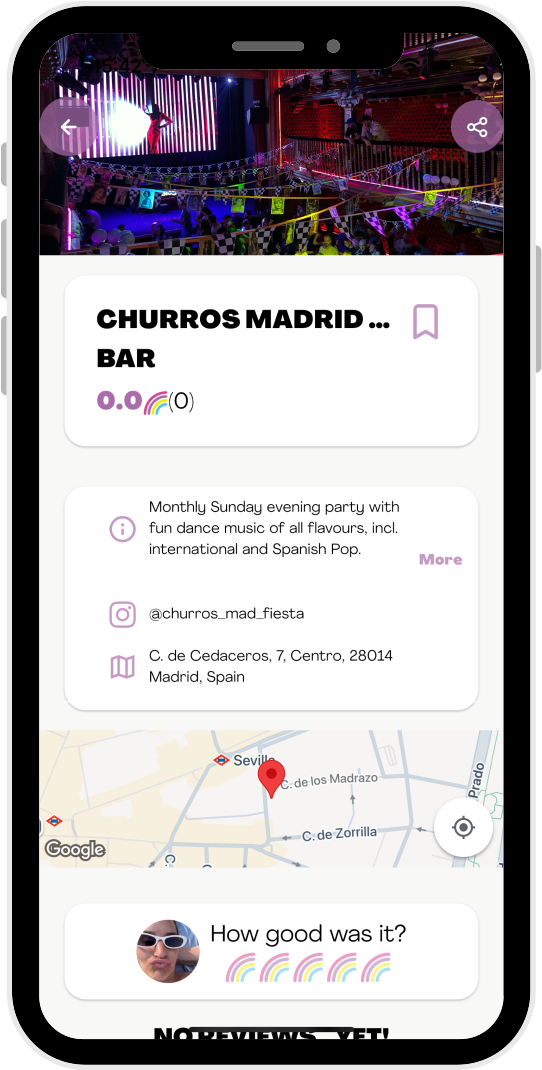Rate five rainbows under How good was it
The width and height of the screenshot is (542, 1070).
click(x=375, y=968)
